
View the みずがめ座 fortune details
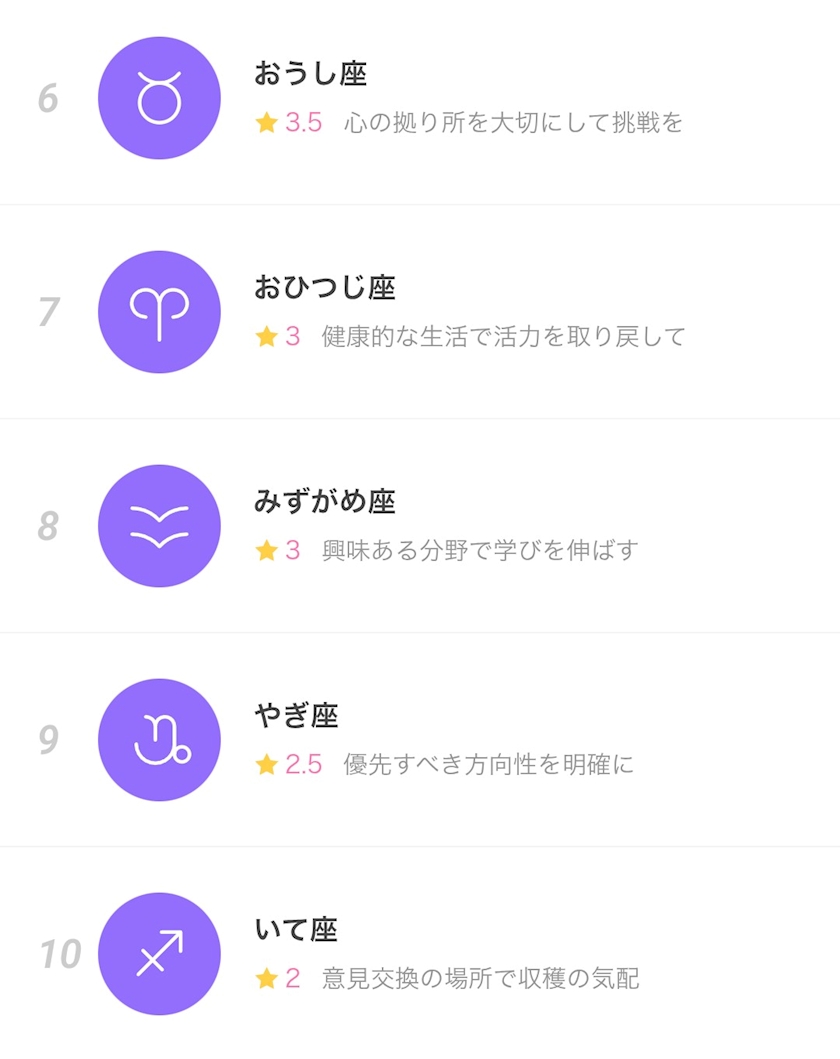420,526
